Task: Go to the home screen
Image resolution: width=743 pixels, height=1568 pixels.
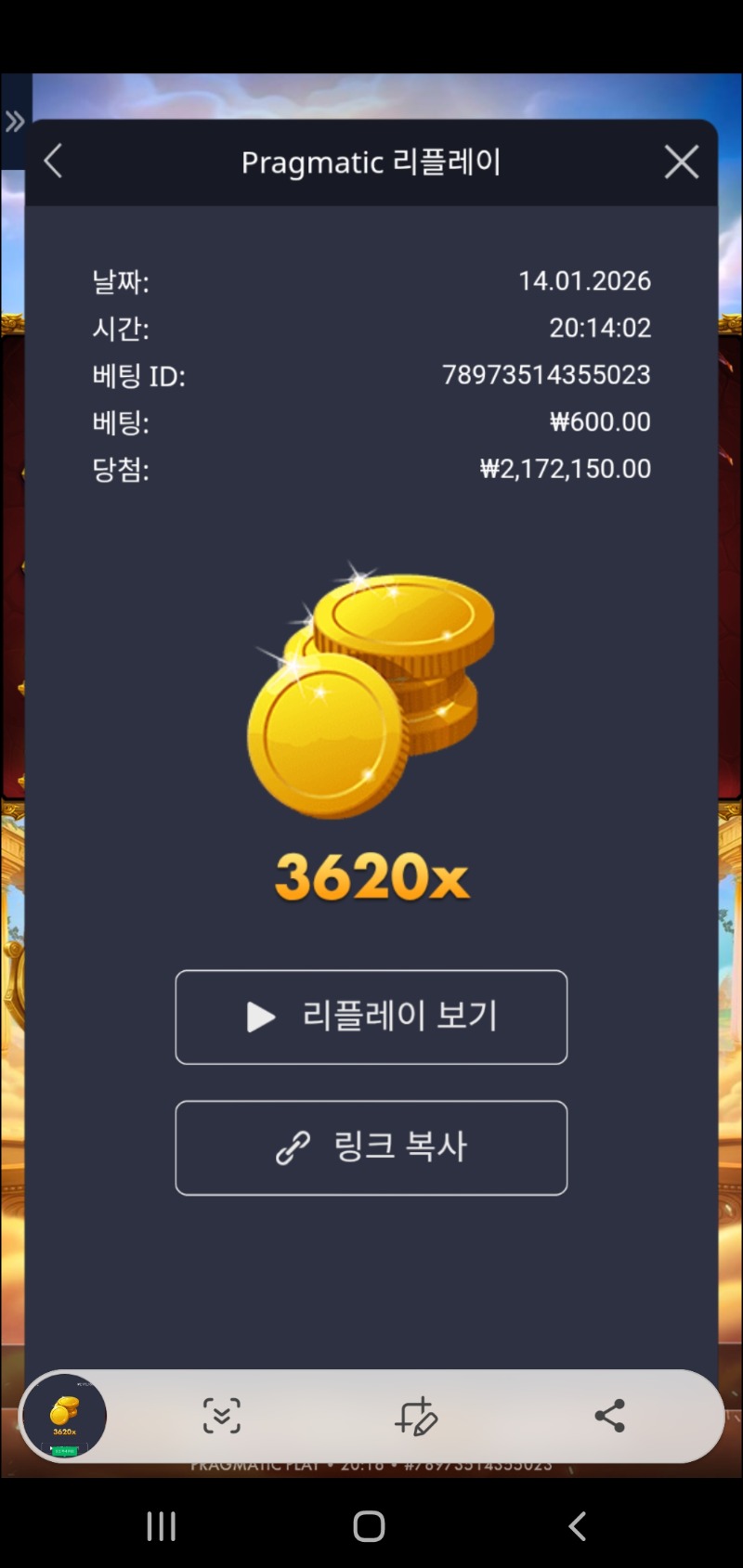Action: pos(369,1526)
